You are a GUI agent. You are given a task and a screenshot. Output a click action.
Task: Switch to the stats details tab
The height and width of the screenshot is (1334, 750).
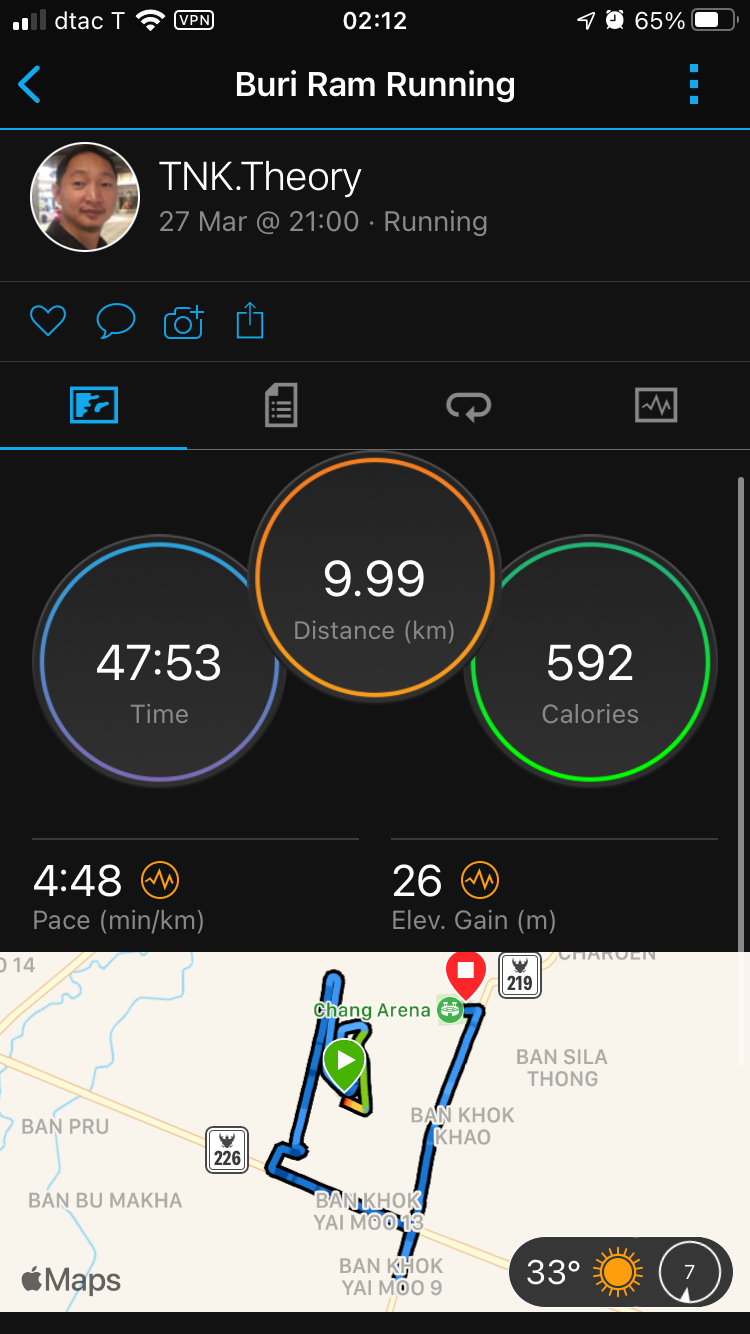(281, 406)
